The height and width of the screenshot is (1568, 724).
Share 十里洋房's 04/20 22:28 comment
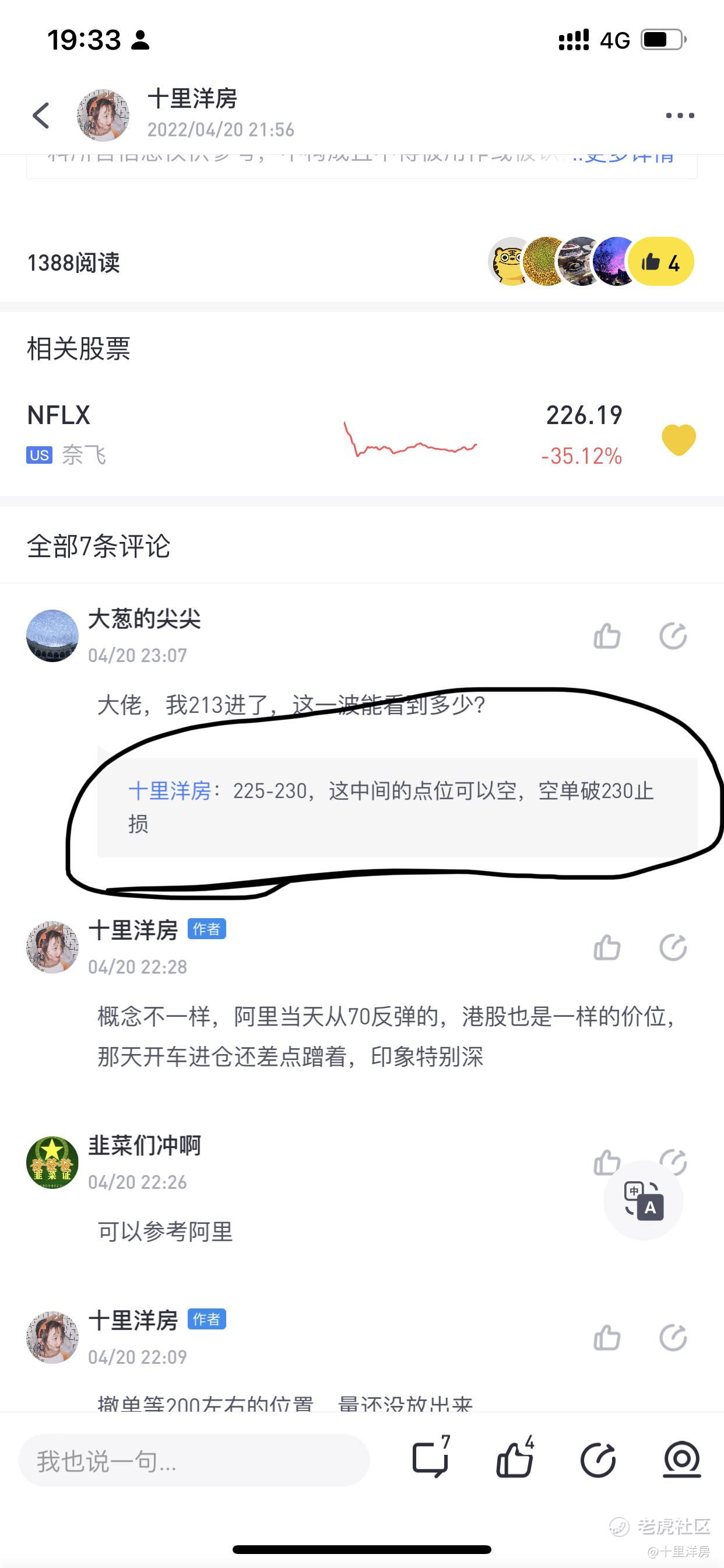pyautogui.click(x=673, y=948)
